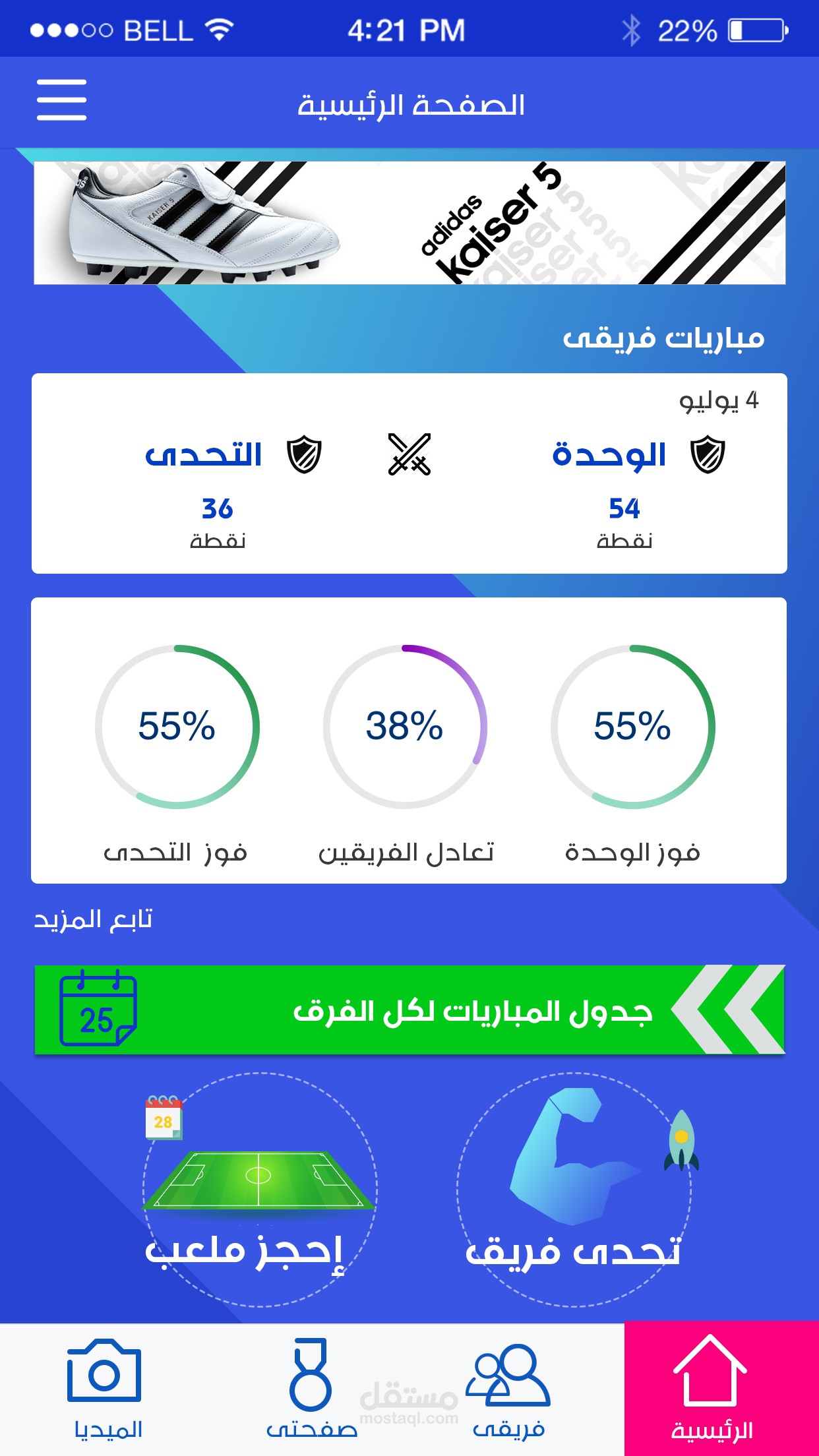Go to the فريقى tab
The width and height of the screenshot is (819, 1456).
(508, 1389)
